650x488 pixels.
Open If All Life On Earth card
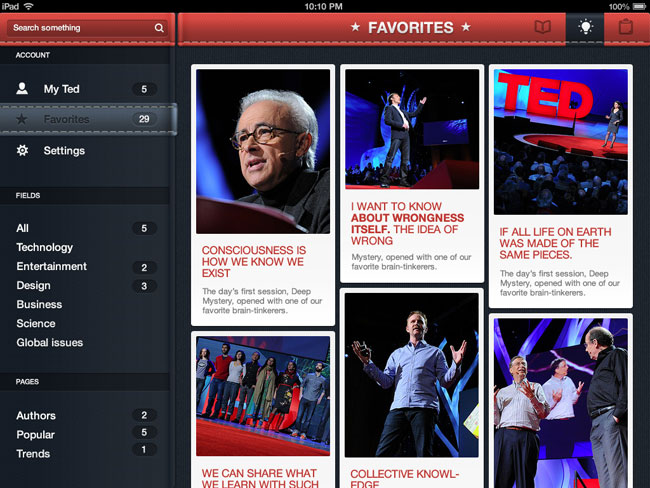(560, 185)
